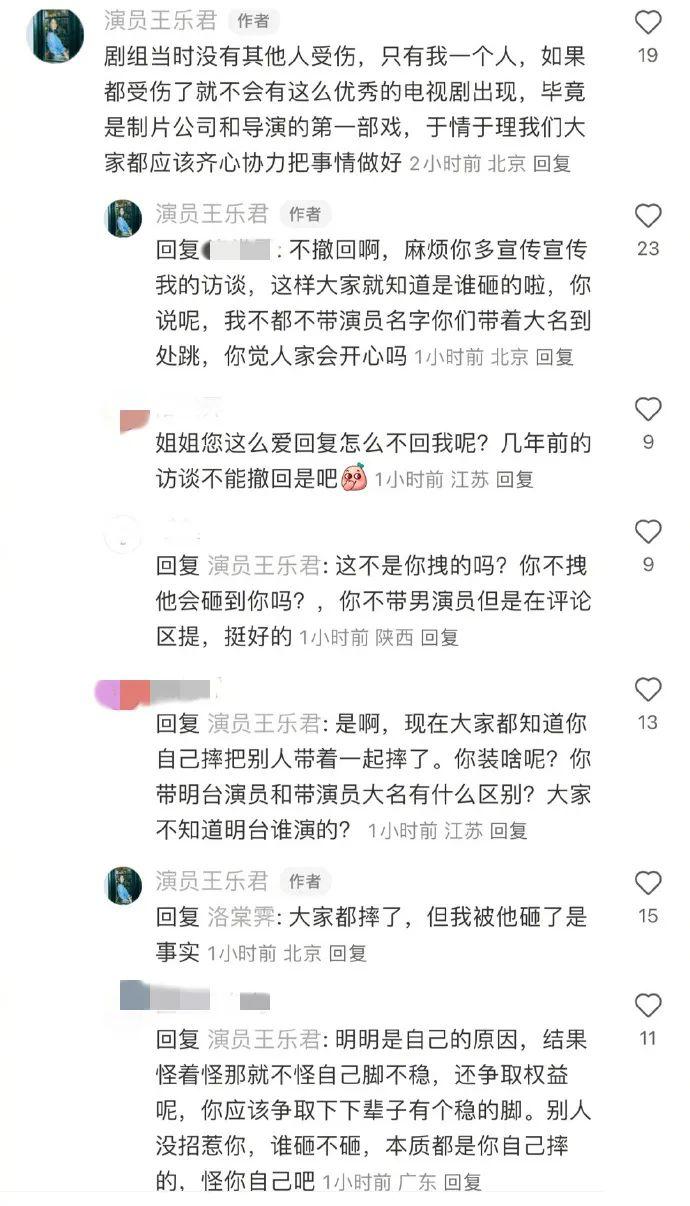Like the reply starting with 明明是自己的原因
This screenshot has height=1206, width=690.
pyautogui.click(x=648, y=1006)
